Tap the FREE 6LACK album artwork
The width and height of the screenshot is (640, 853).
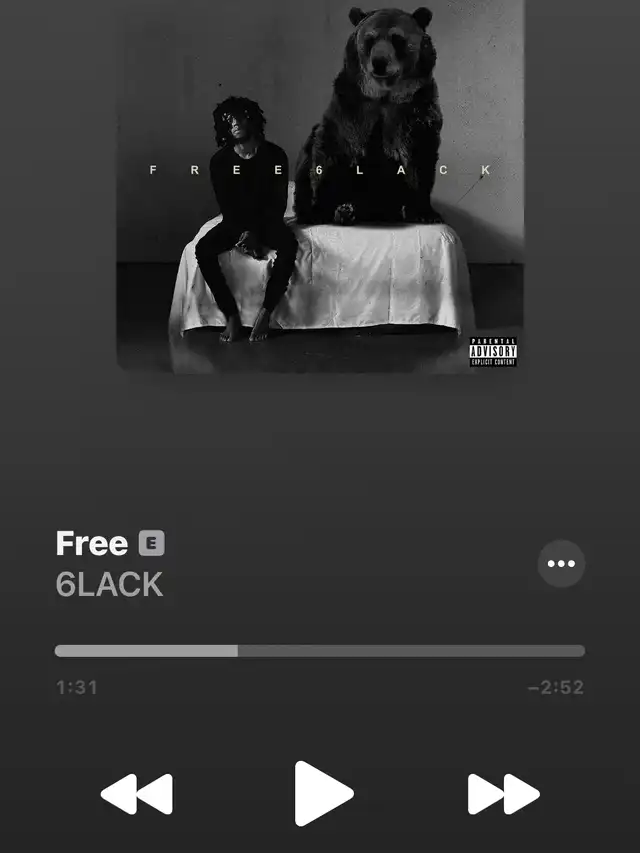pos(321,186)
